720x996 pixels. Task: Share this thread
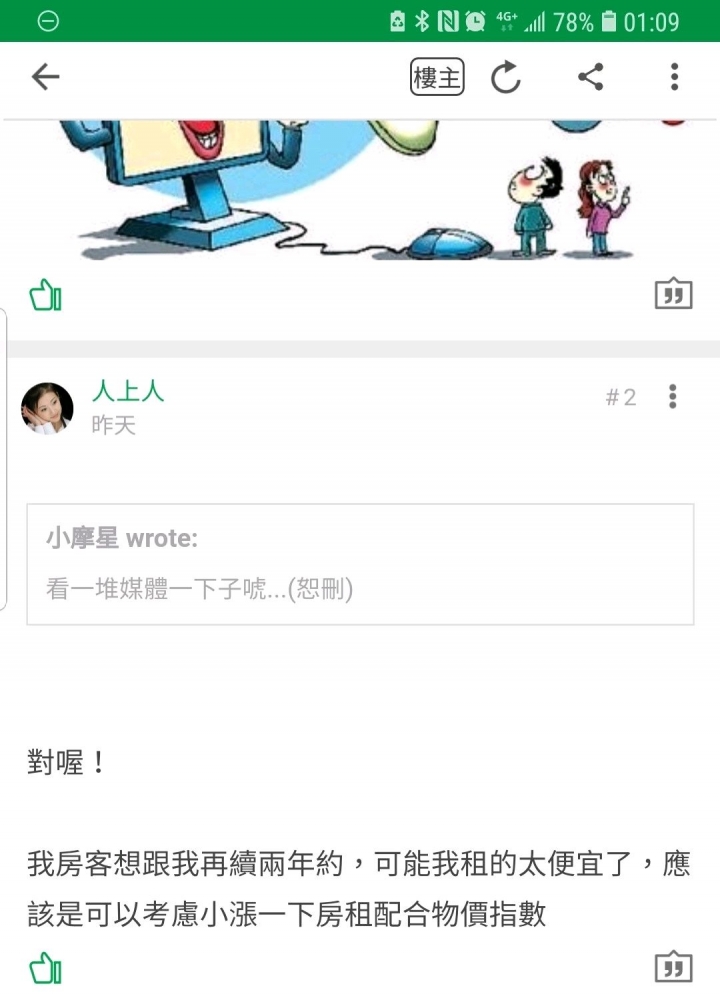[x=591, y=77]
